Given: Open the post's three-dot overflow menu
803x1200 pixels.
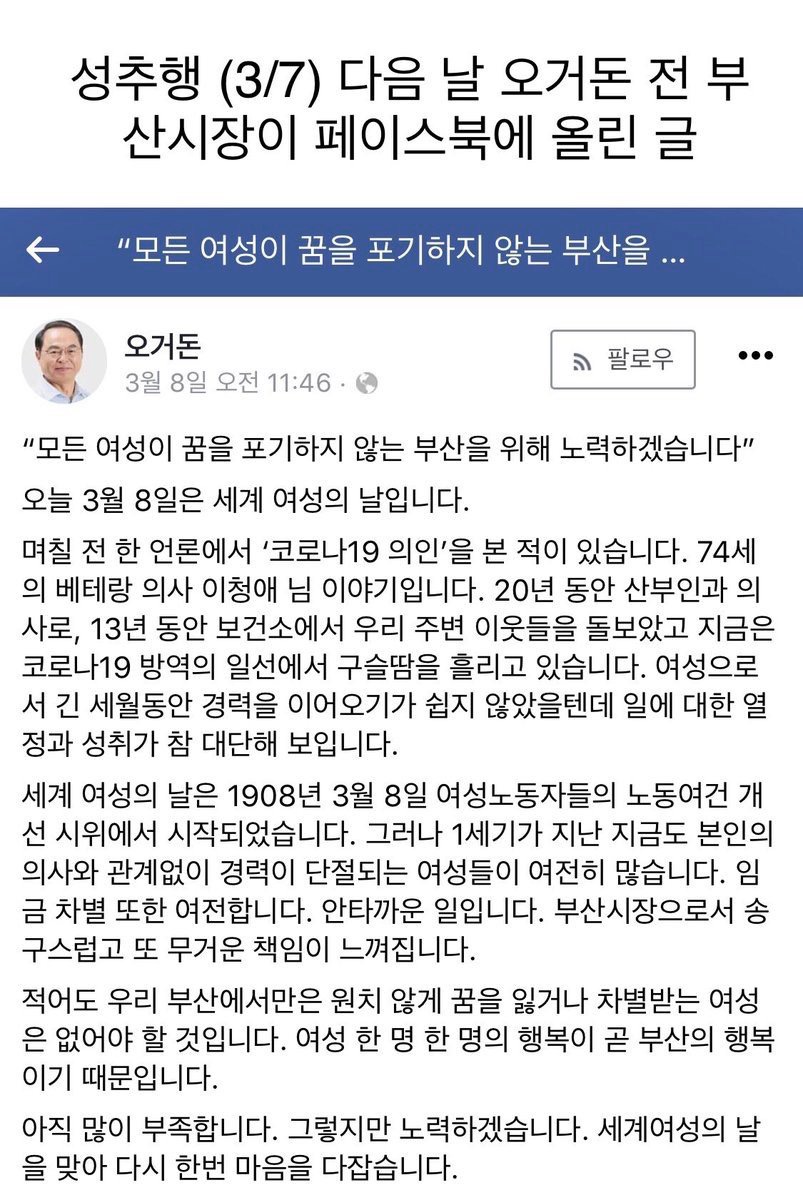Looking at the screenshot, I should click(755, 356).
